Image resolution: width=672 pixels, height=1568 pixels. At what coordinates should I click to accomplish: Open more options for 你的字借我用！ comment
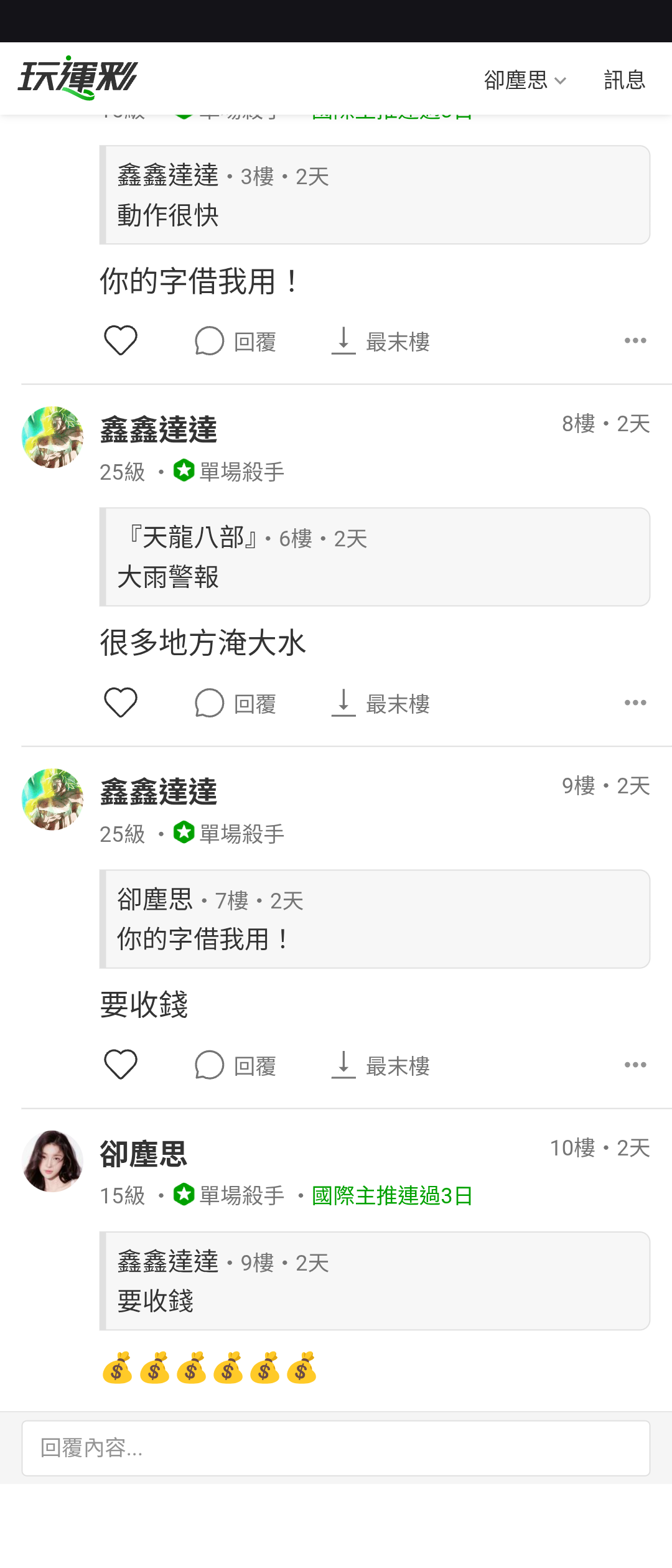(635, 341)
